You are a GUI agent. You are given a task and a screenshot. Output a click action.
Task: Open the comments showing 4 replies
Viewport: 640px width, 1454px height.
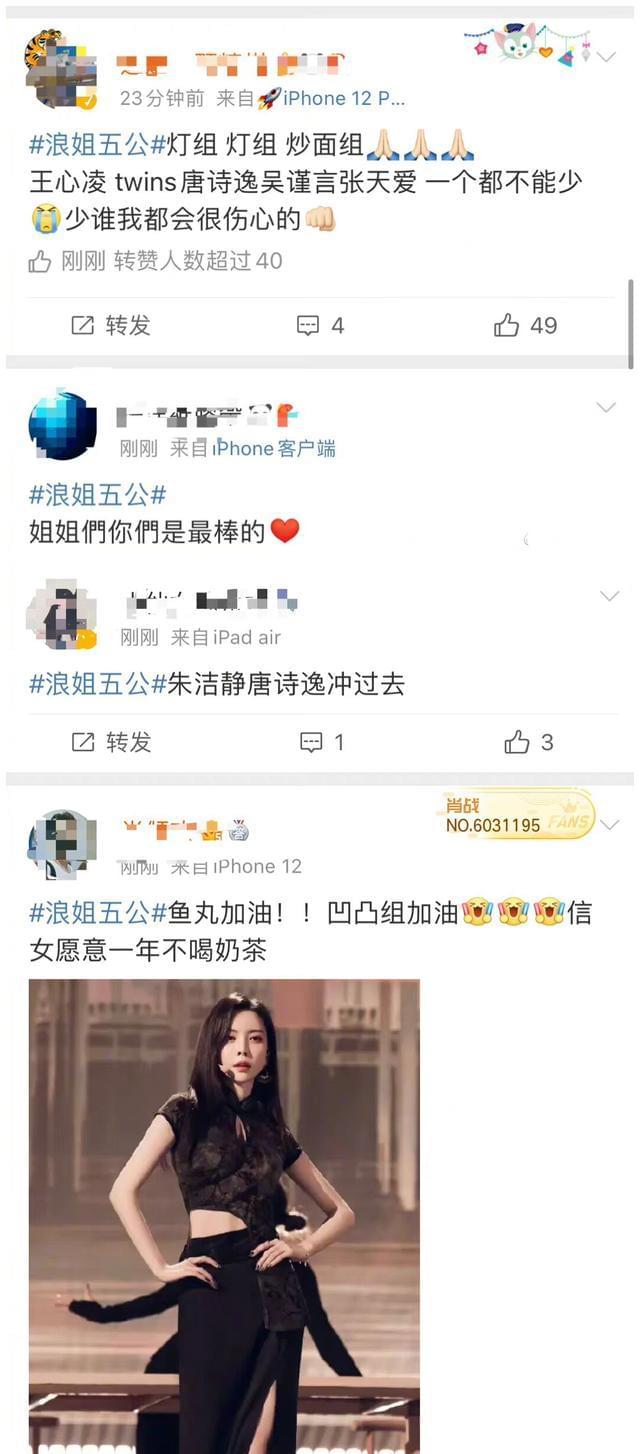(x=321, y=325)
